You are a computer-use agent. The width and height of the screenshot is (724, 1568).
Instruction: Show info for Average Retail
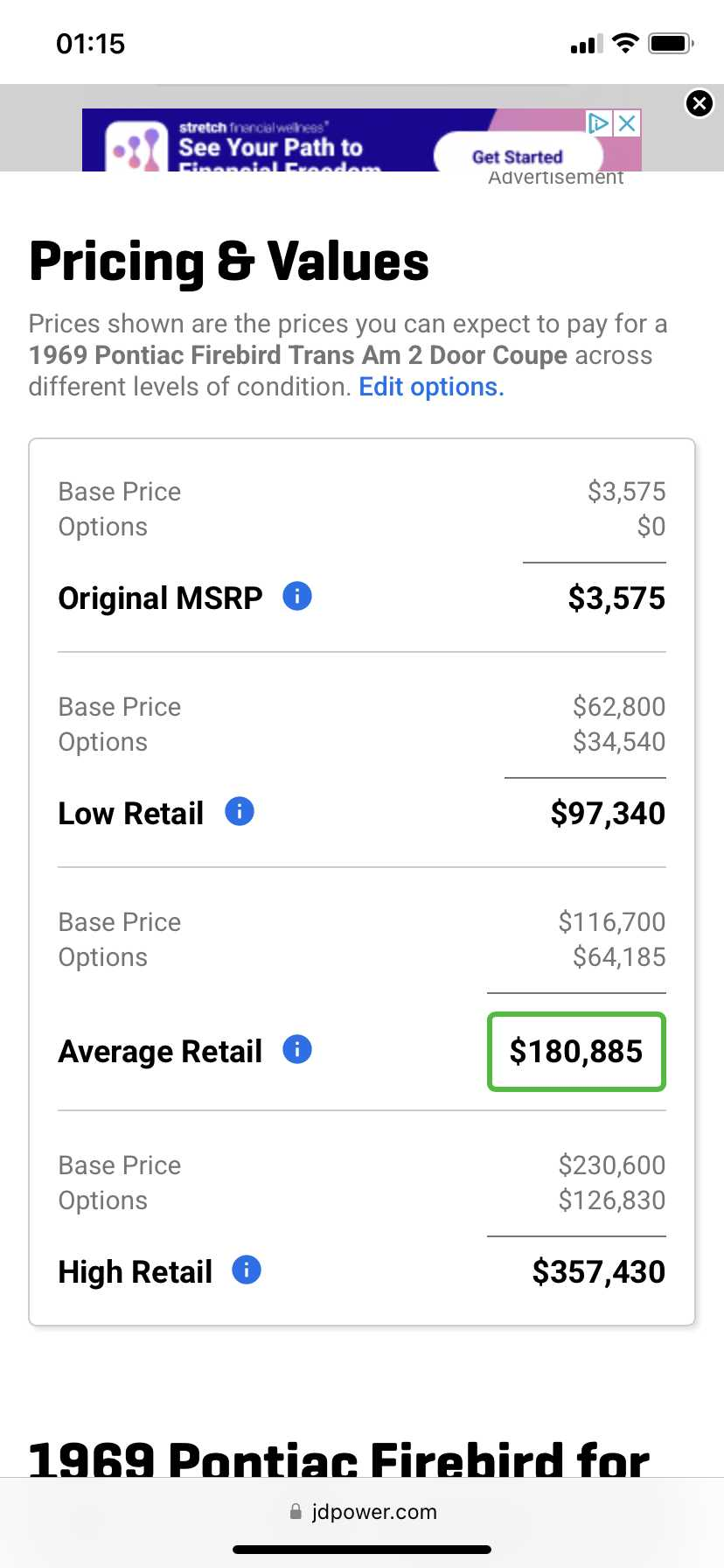[297, 1049]
